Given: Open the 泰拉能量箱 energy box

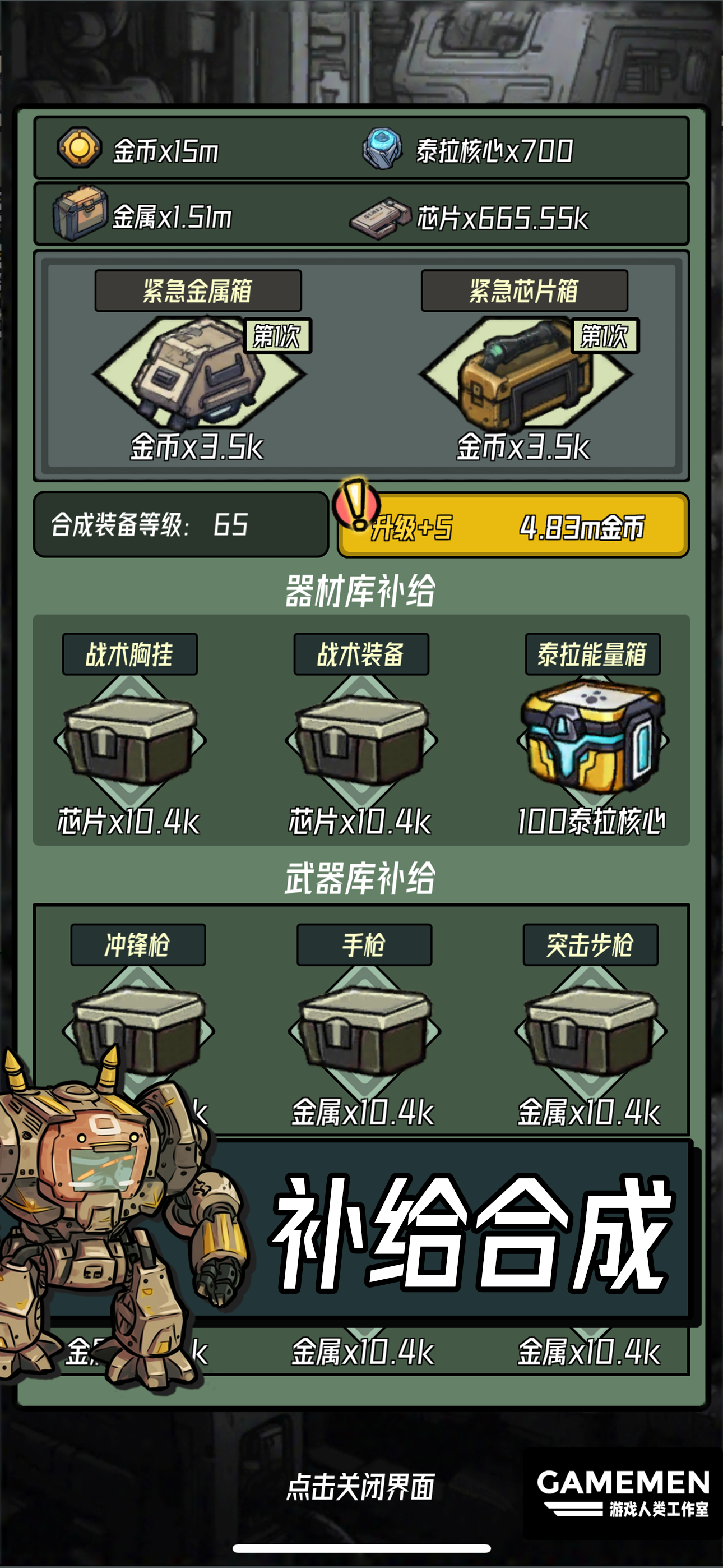Looking at the screenshot, I should [x=592, y=740].
